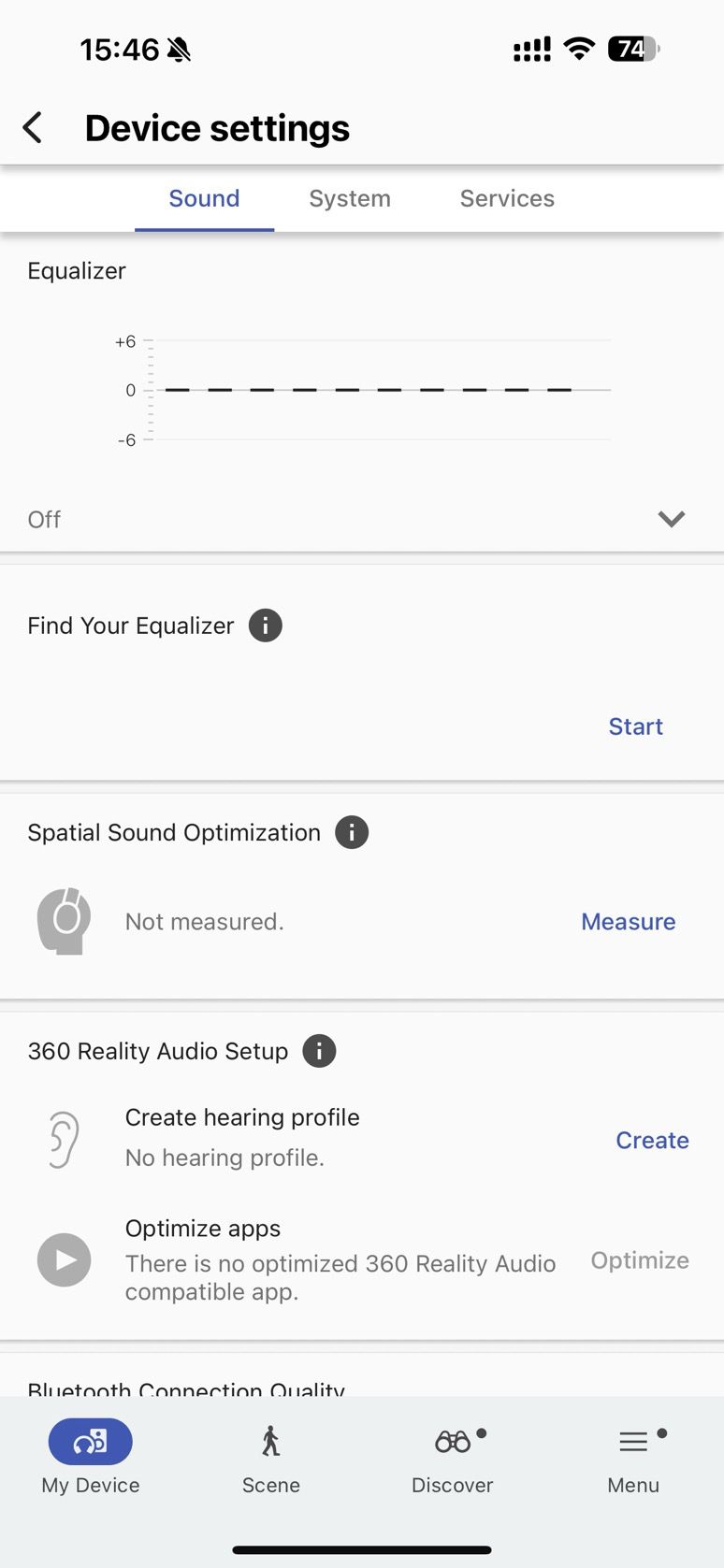This screenshot has height=1568, width=724.
Task: Switch to the Services tab
Action: [x=507, y=198]
